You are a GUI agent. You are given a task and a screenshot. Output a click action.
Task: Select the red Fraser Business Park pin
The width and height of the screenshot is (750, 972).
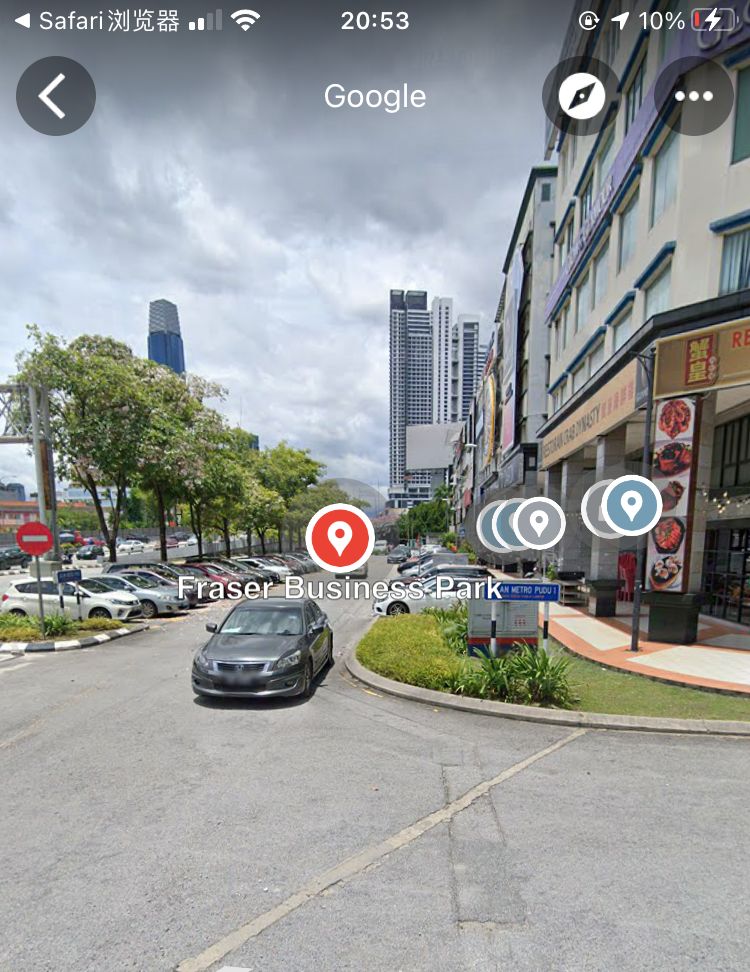click(340, 538)
